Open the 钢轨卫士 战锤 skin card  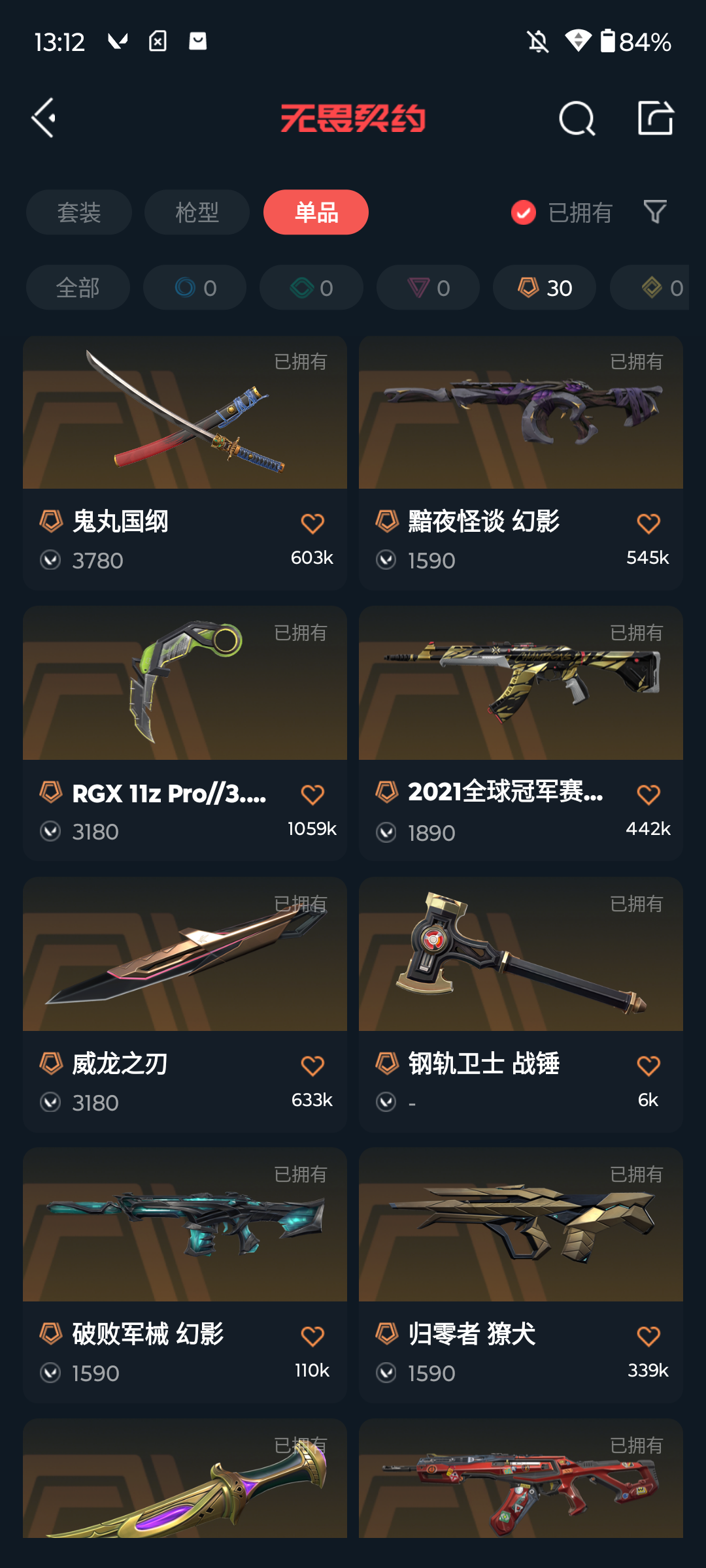pos(521,1005)
